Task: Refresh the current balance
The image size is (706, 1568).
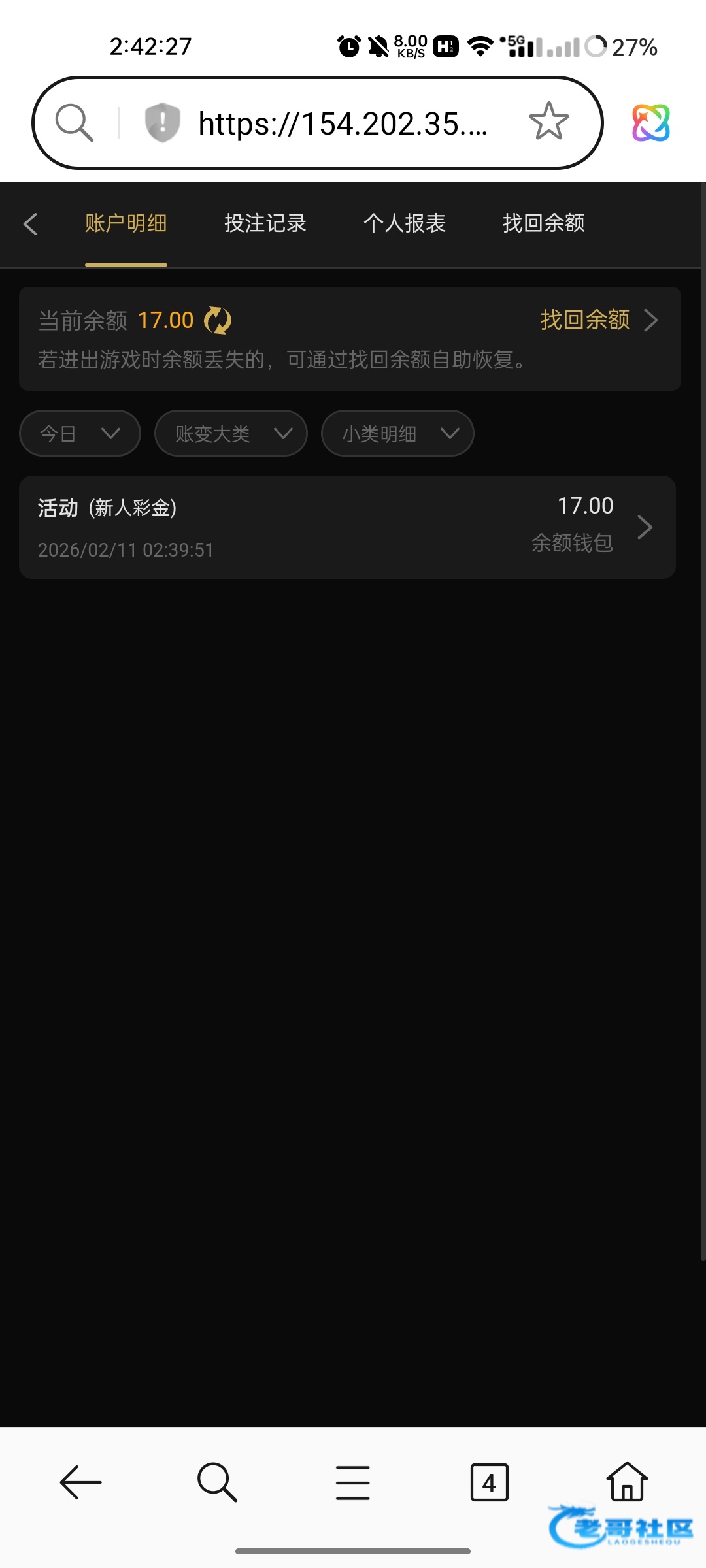Action: click(218, 321)
